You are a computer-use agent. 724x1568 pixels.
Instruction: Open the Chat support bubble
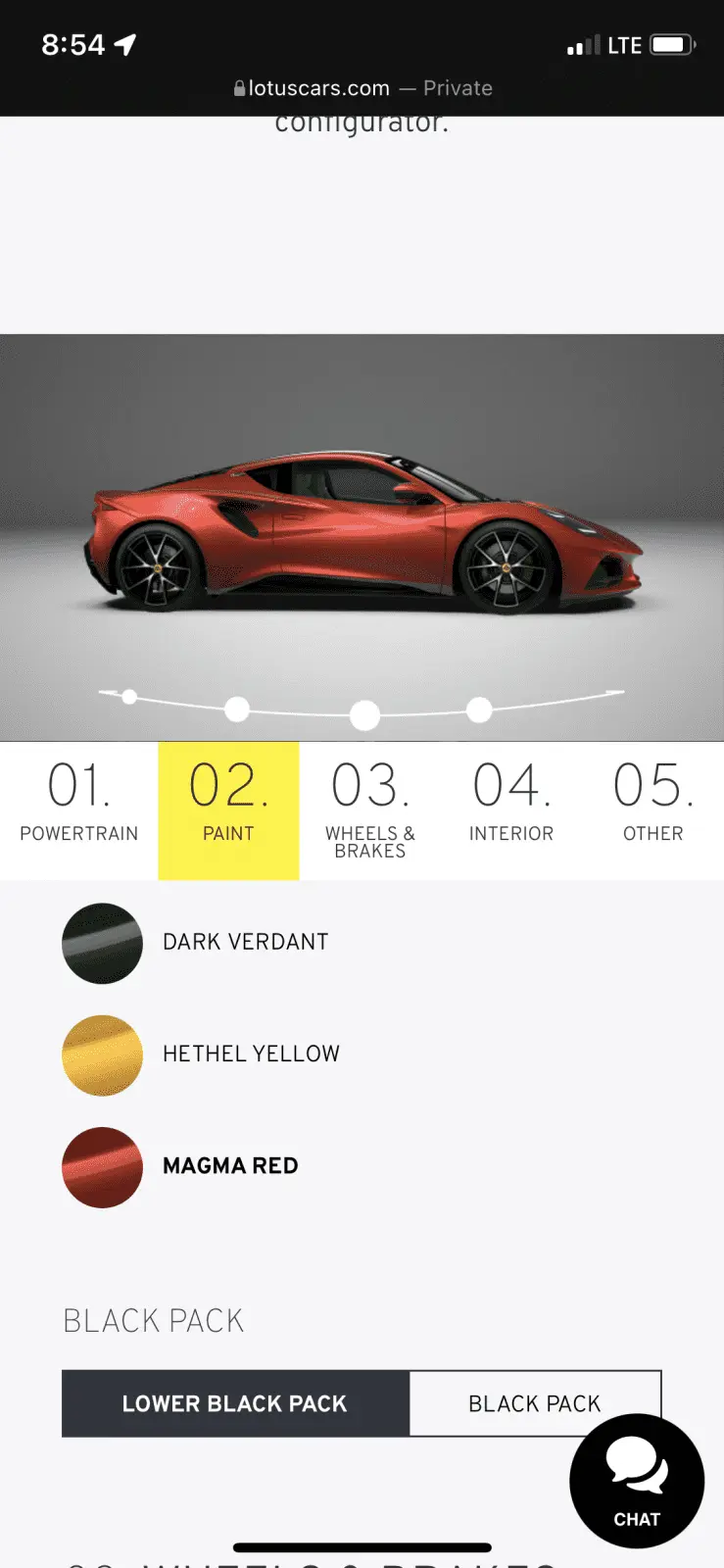(x=637, y=1480)
